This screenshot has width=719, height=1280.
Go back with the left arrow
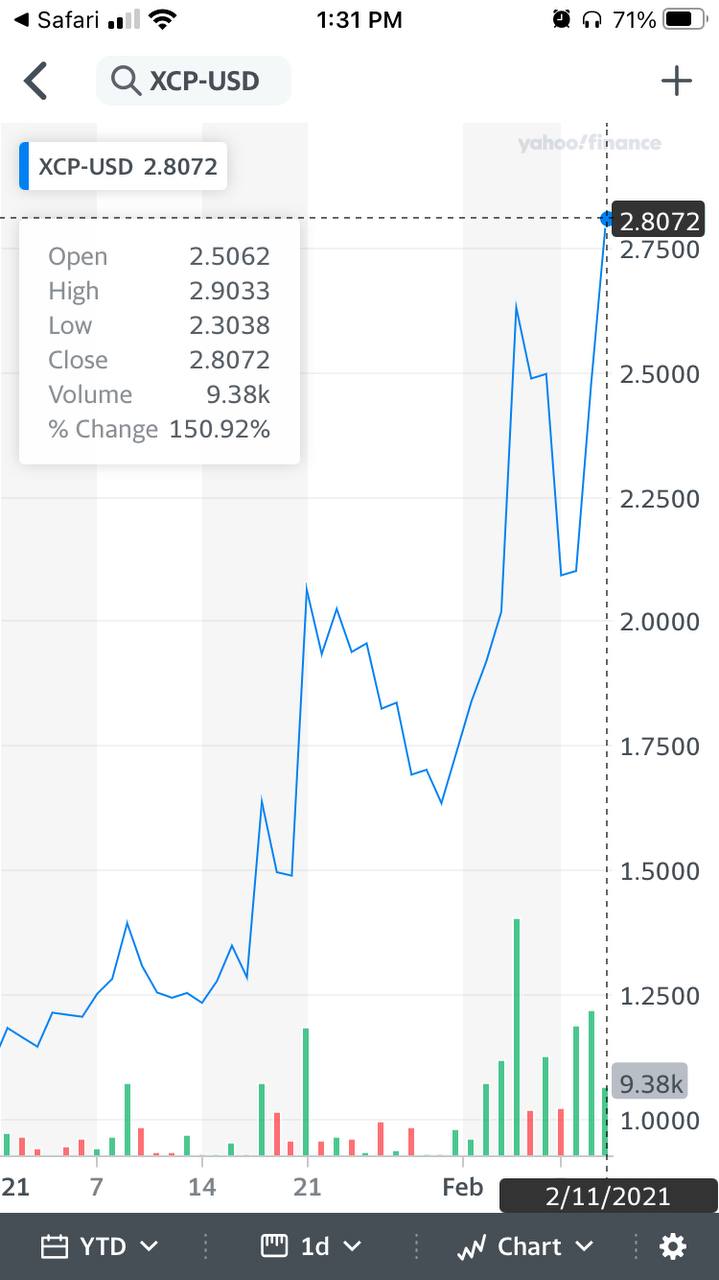tap(36, 81)
